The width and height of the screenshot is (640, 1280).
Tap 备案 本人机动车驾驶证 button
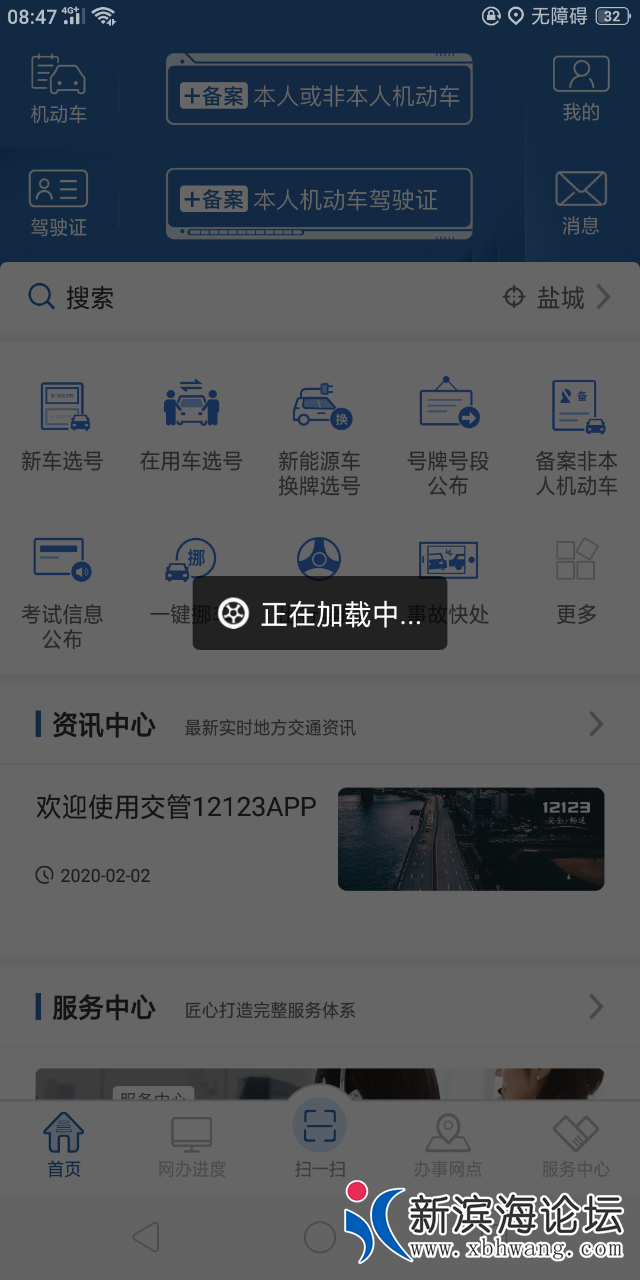click(319, 200)
